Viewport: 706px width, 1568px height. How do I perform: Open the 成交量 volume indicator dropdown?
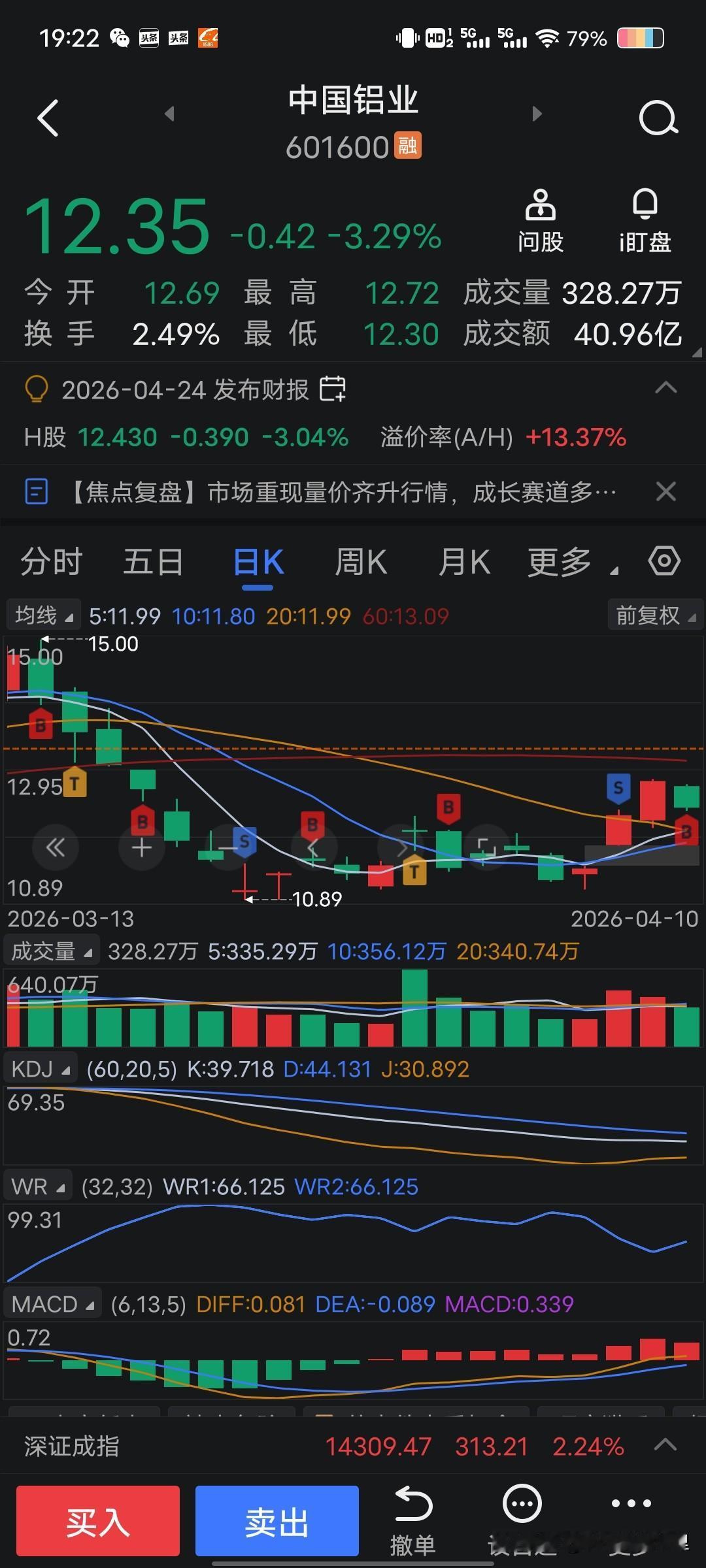pyautogui.click(x=51, y=951)
